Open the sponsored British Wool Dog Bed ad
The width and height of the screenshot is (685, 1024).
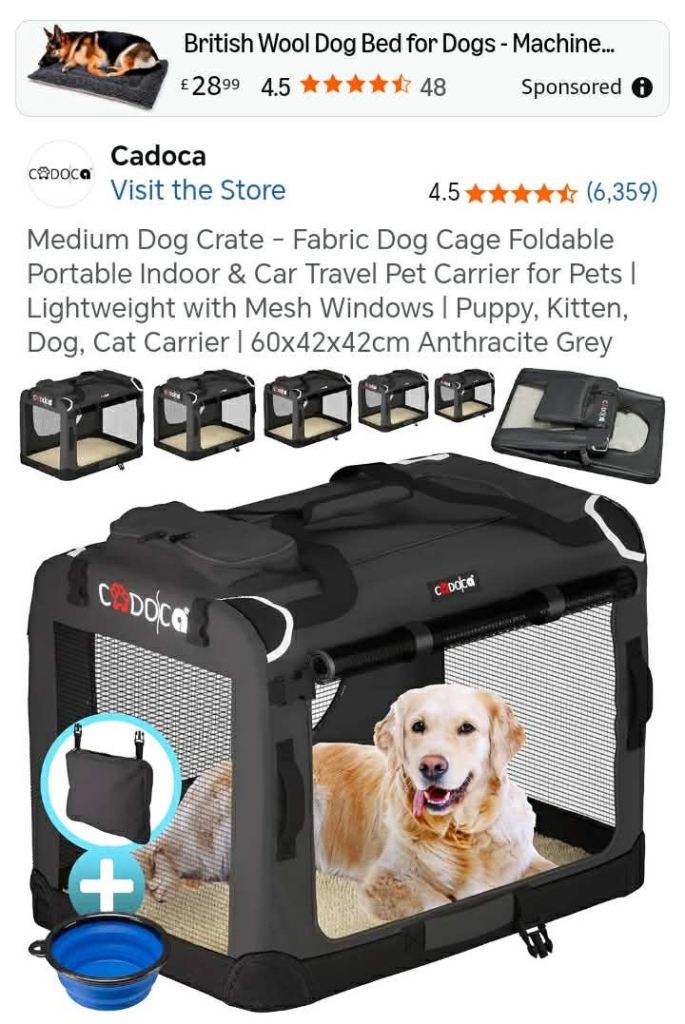pos(397,45)
